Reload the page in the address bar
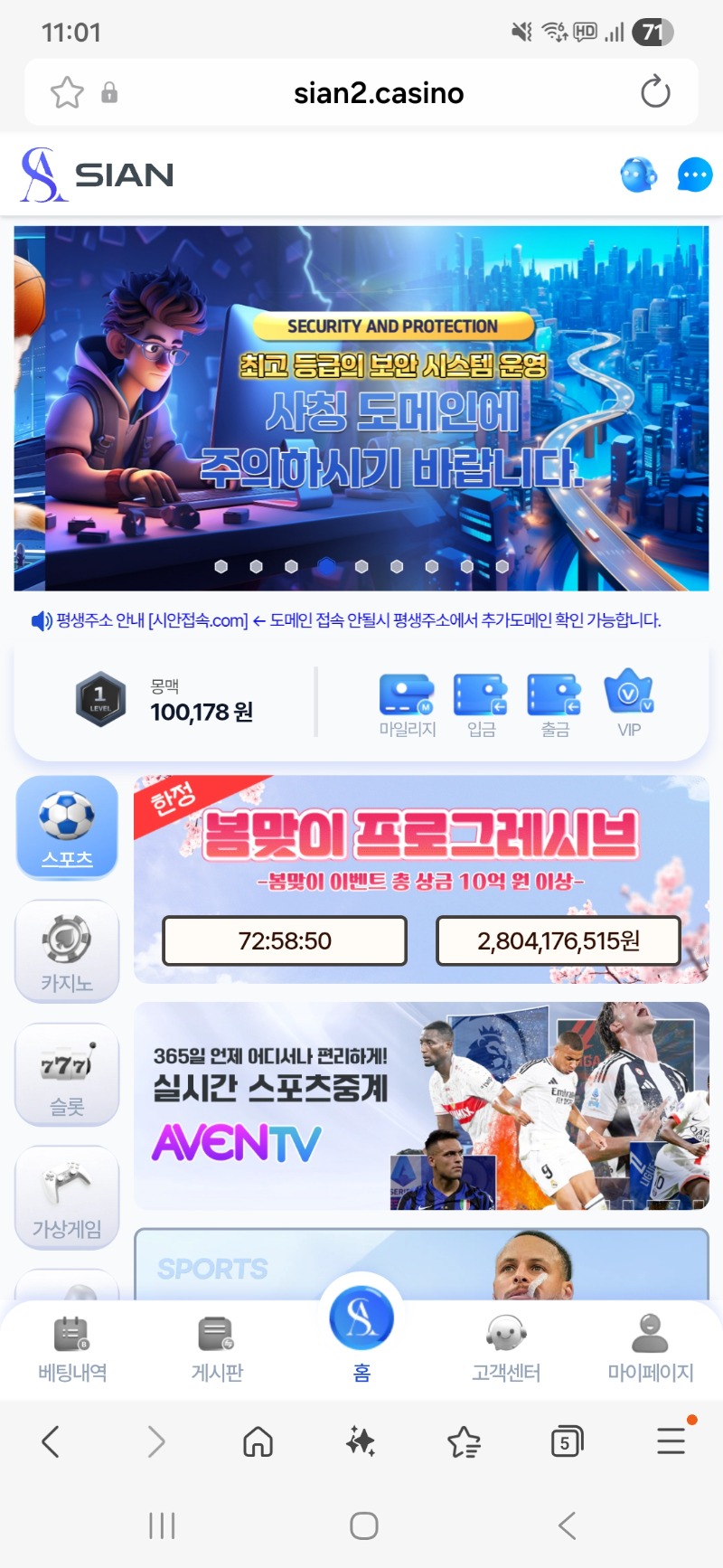The width and height of the screenshot is (723, 1568). tap(654, 92)
